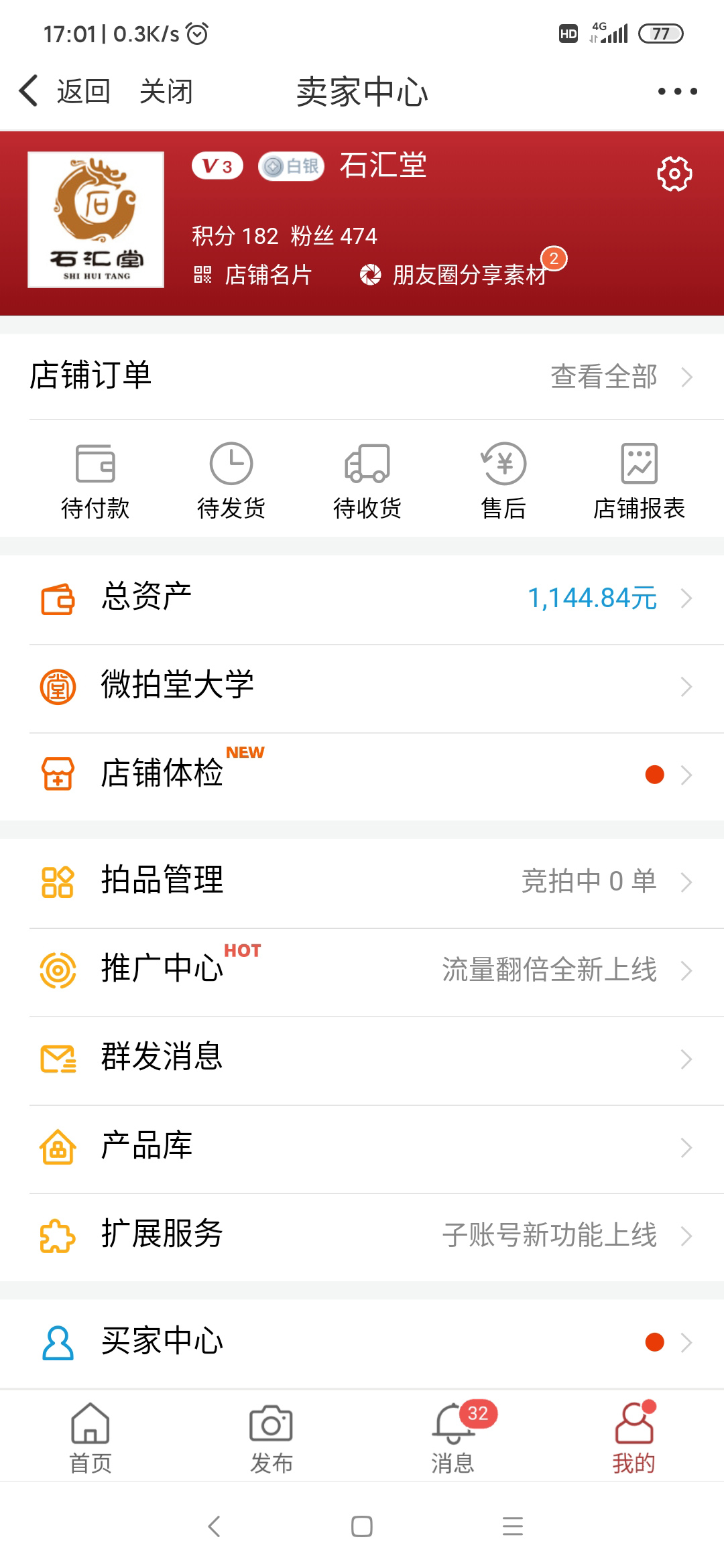Tap 返回 to go back
724x1568 pixels.
pos(66,91)
